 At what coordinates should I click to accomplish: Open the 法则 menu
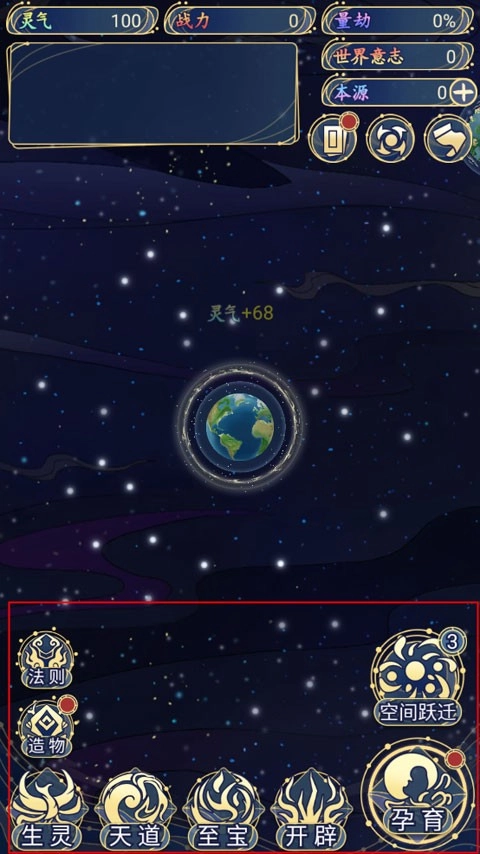(47, 660)
